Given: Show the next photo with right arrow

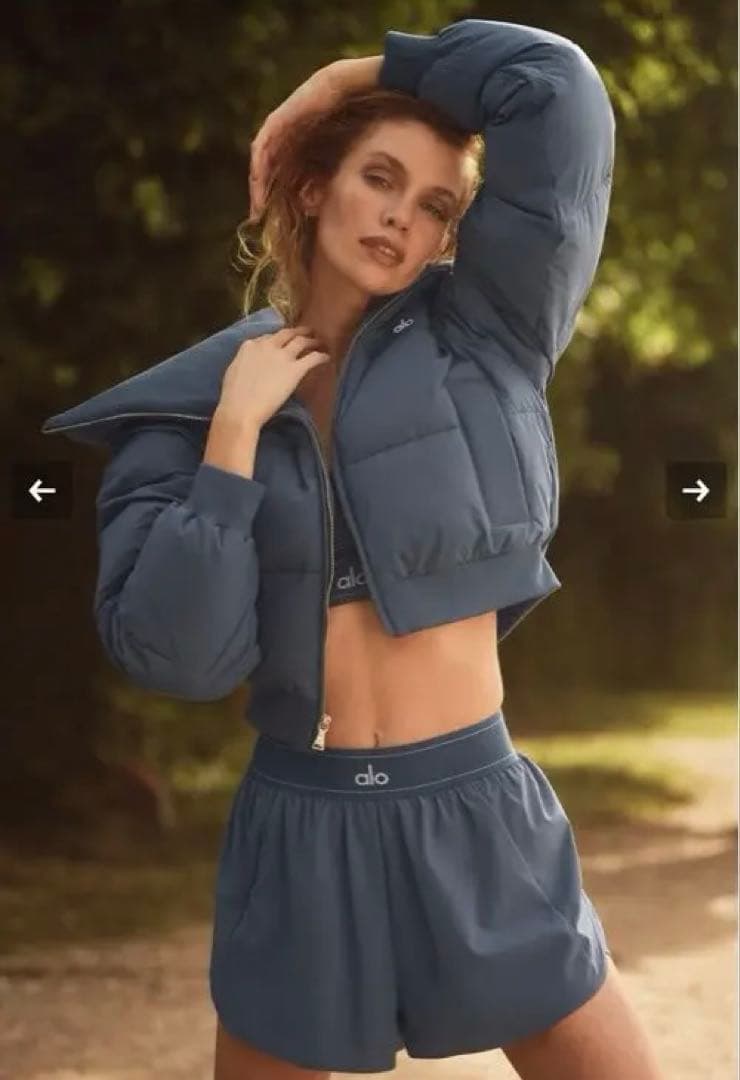Looking at the screenshot, I should tap(696, 490).
